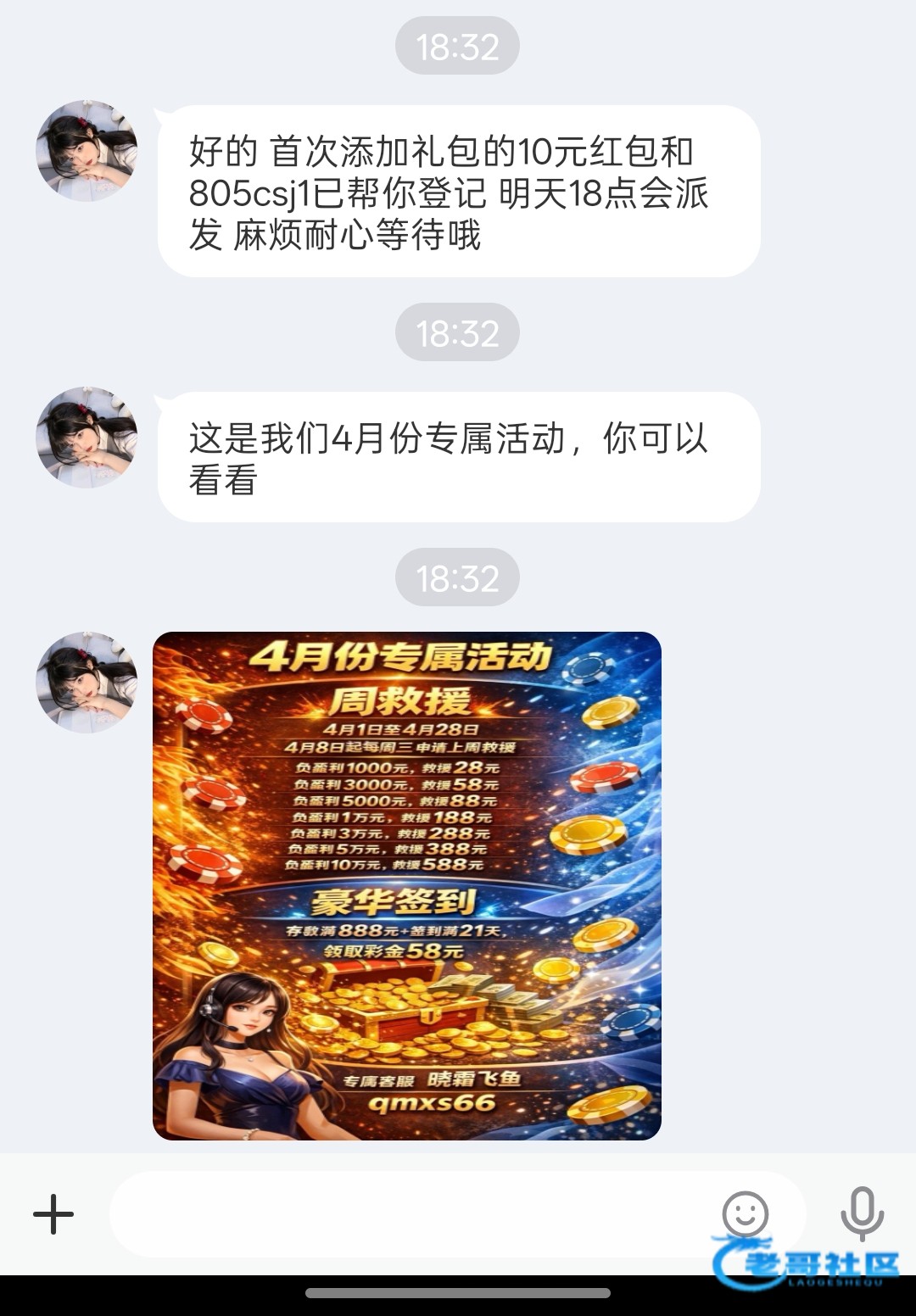Viewport: 916px width, 1316px height.
Task: Tap the microphone voice input button
Action: [x=862, y=1213]
